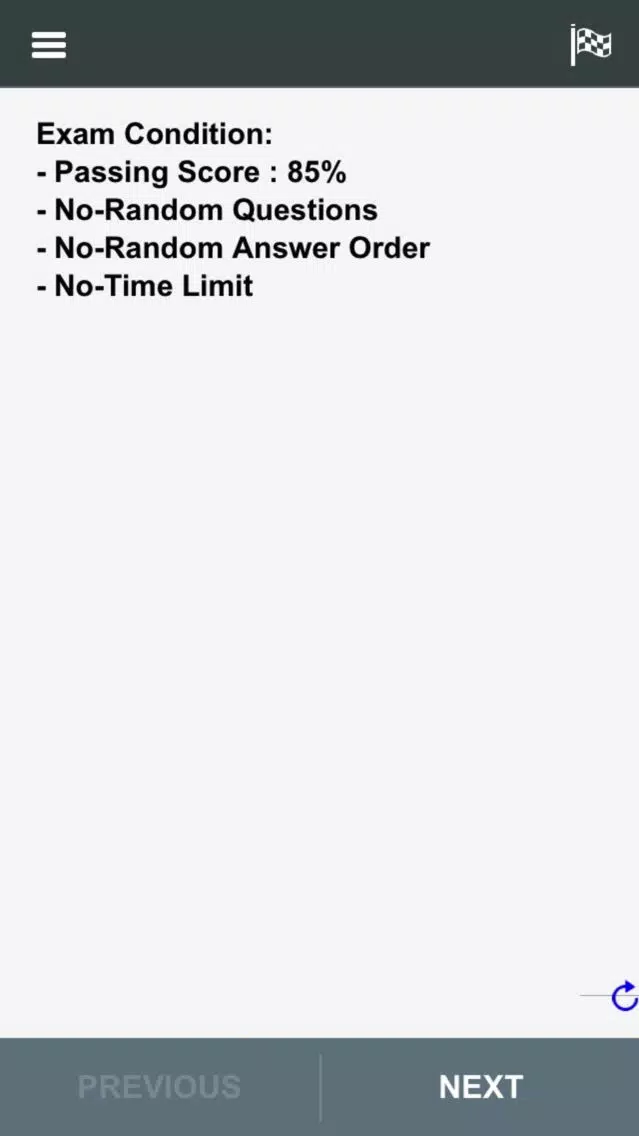
Task: Open the hamburger menu
Action: [49, 45]
